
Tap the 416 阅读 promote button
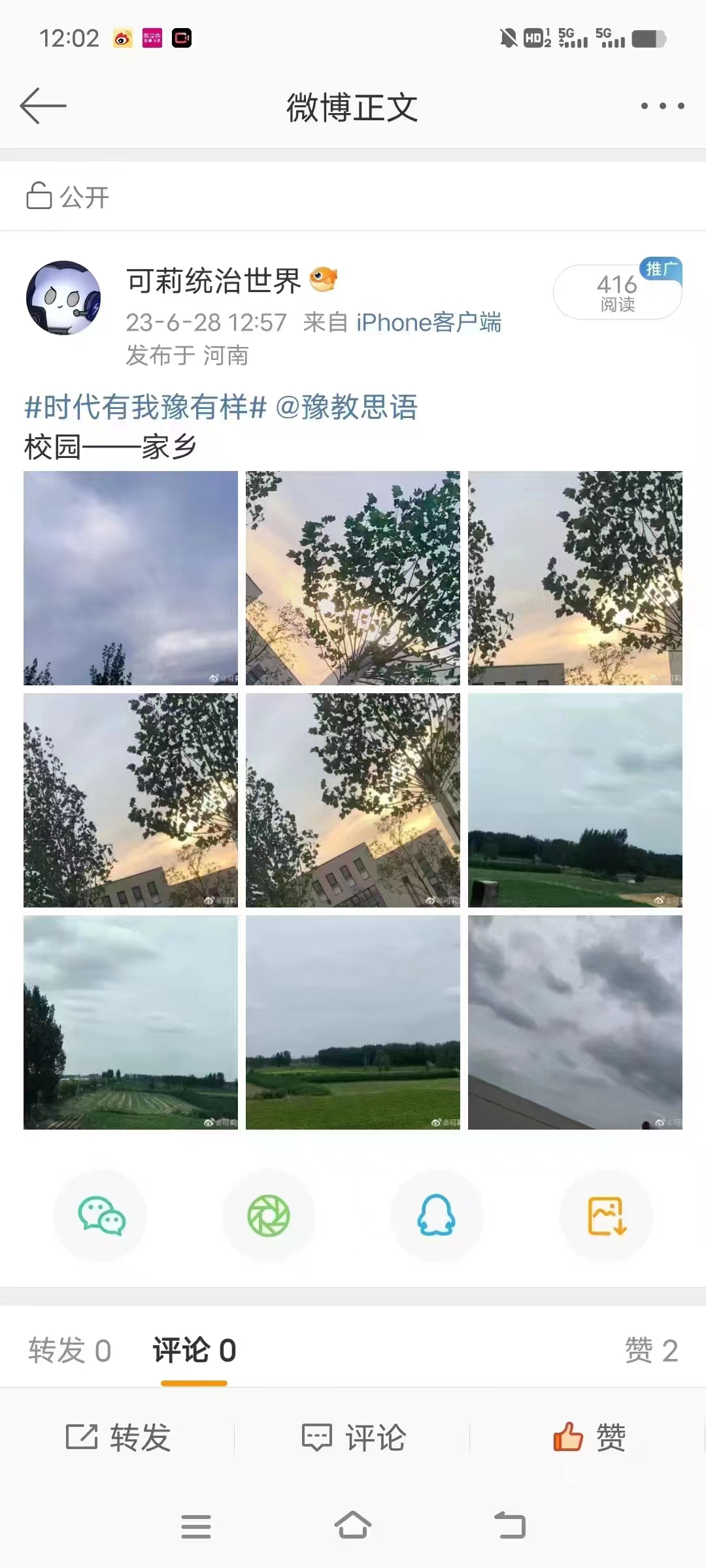point(617,292)
